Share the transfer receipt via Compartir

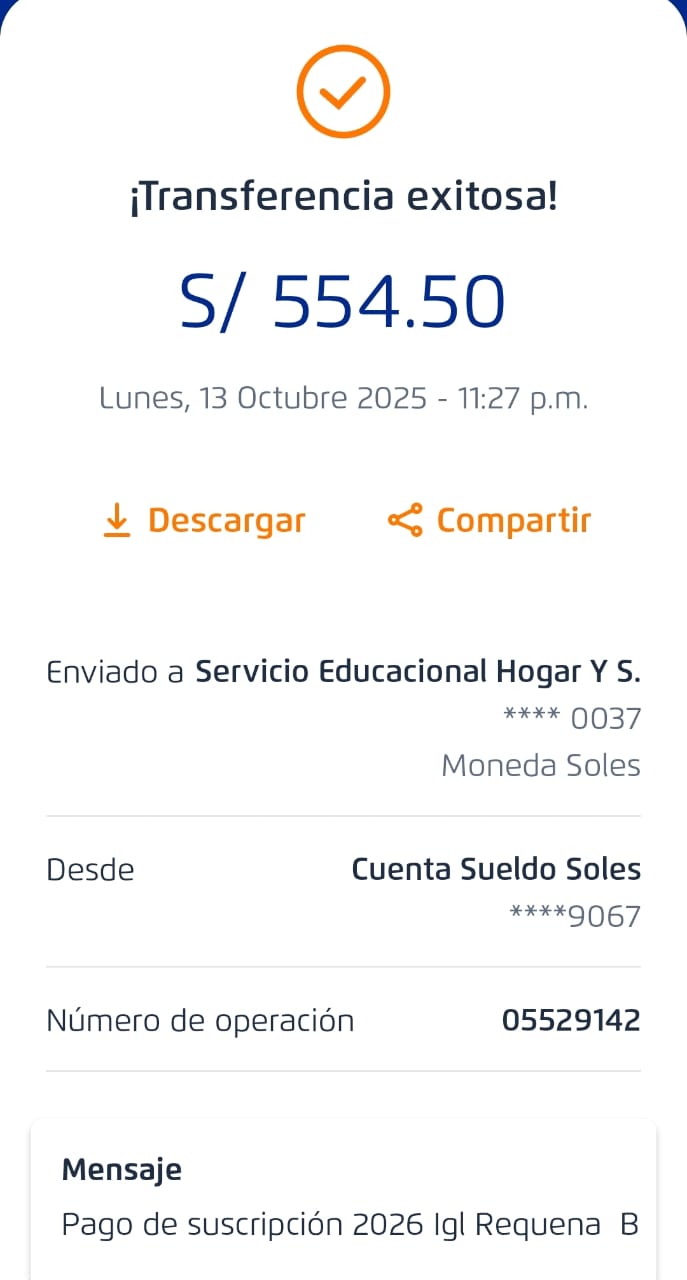490,521
